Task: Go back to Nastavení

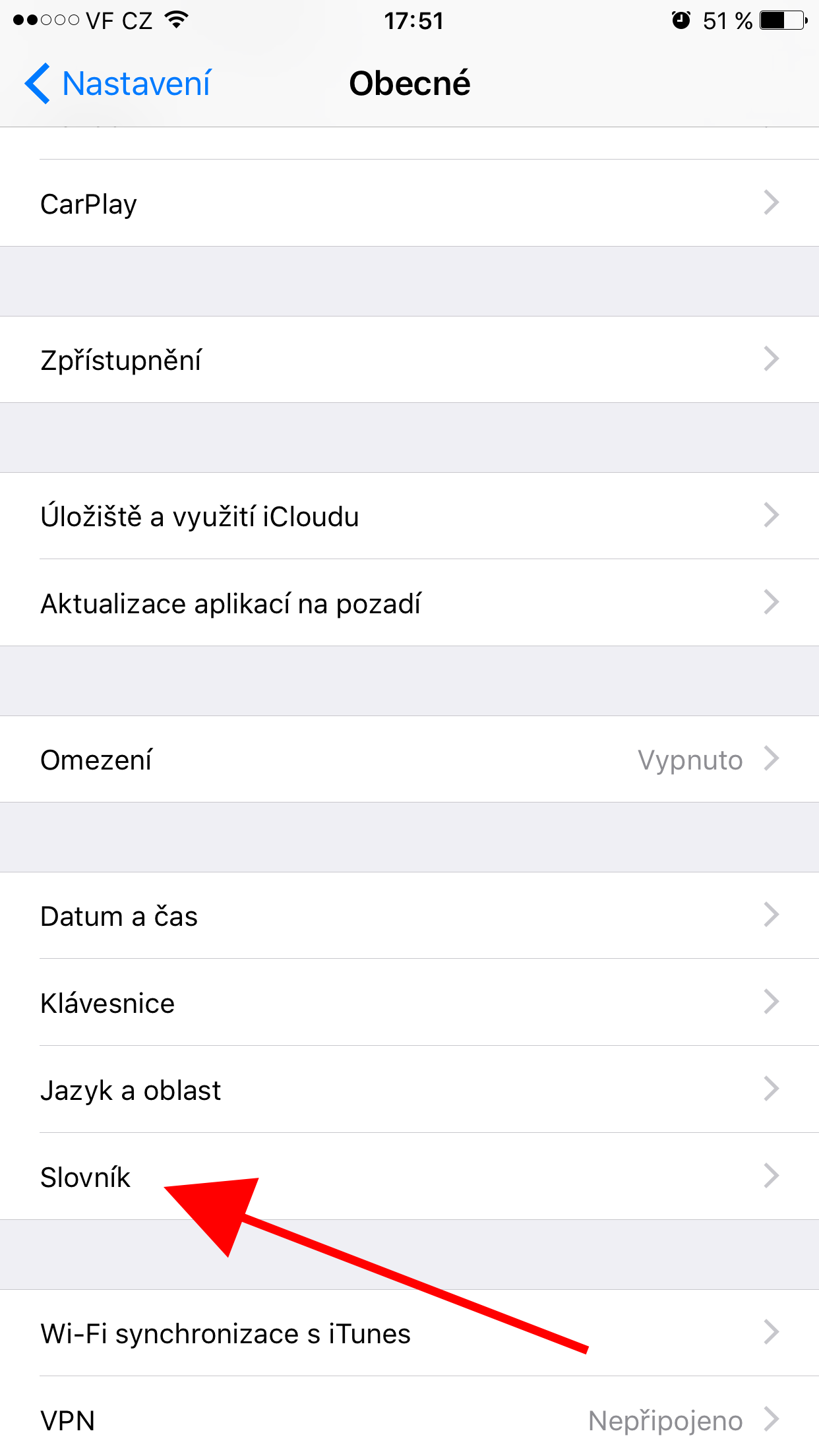Action: pos(119,84)
